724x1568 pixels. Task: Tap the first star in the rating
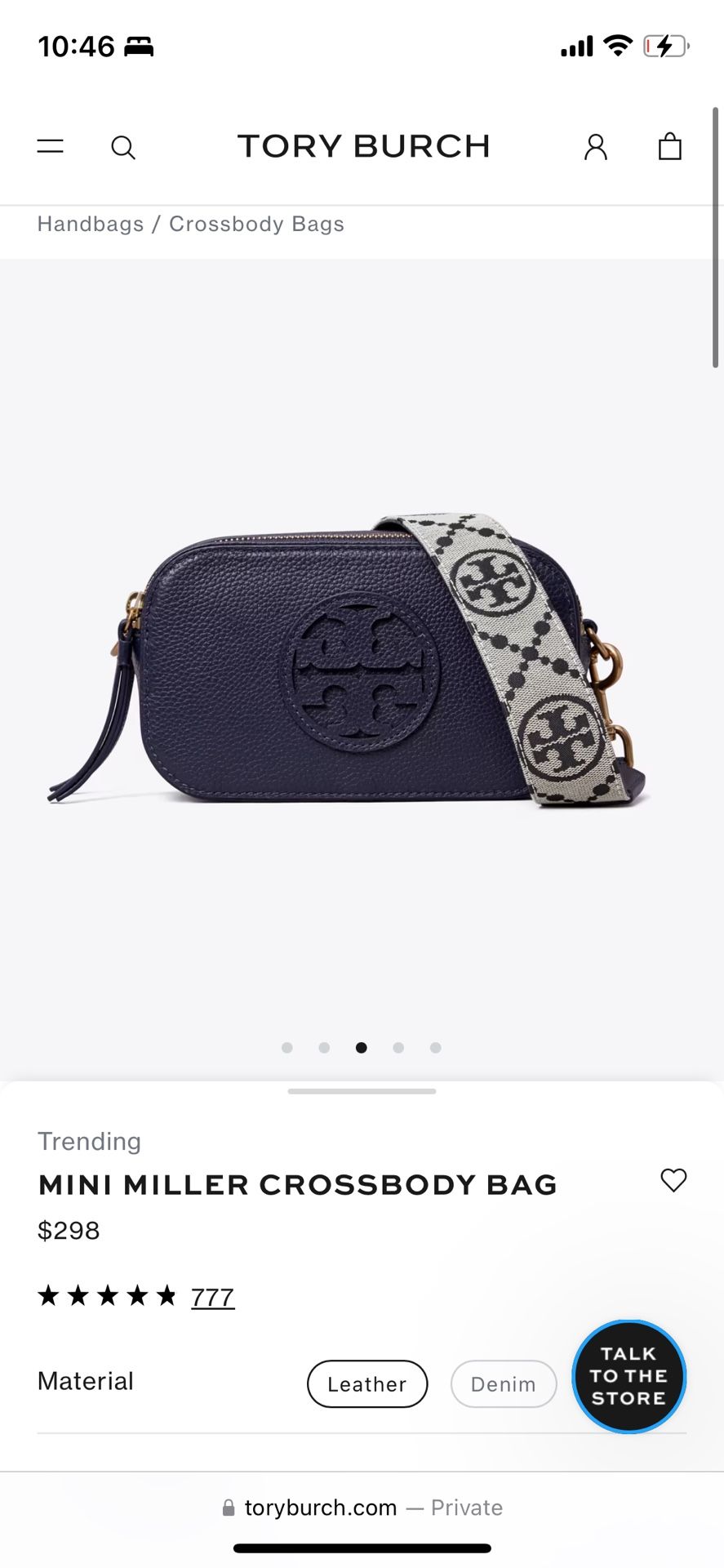(47, 1295)
